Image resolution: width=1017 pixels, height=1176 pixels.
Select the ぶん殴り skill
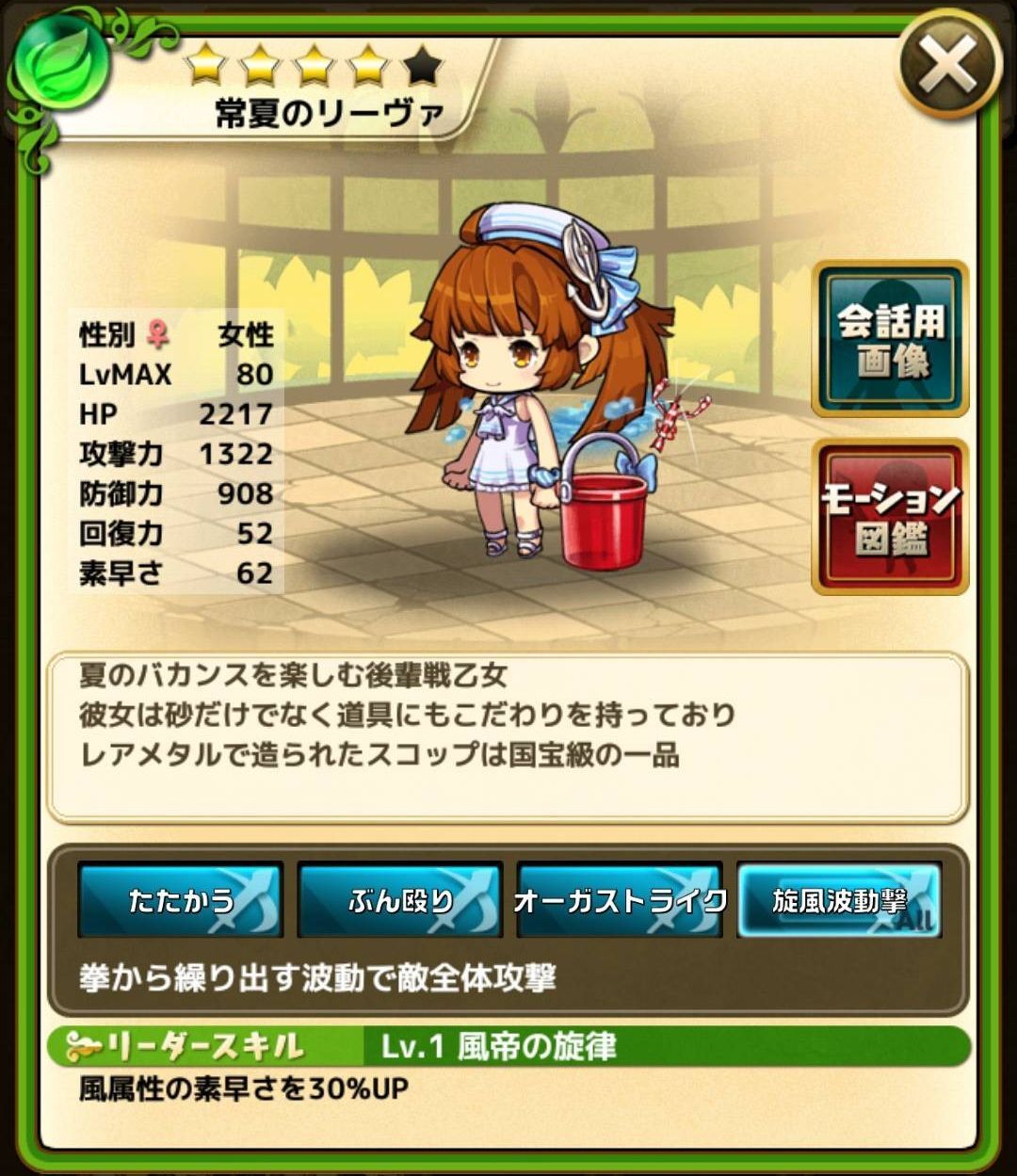(400, 900)
